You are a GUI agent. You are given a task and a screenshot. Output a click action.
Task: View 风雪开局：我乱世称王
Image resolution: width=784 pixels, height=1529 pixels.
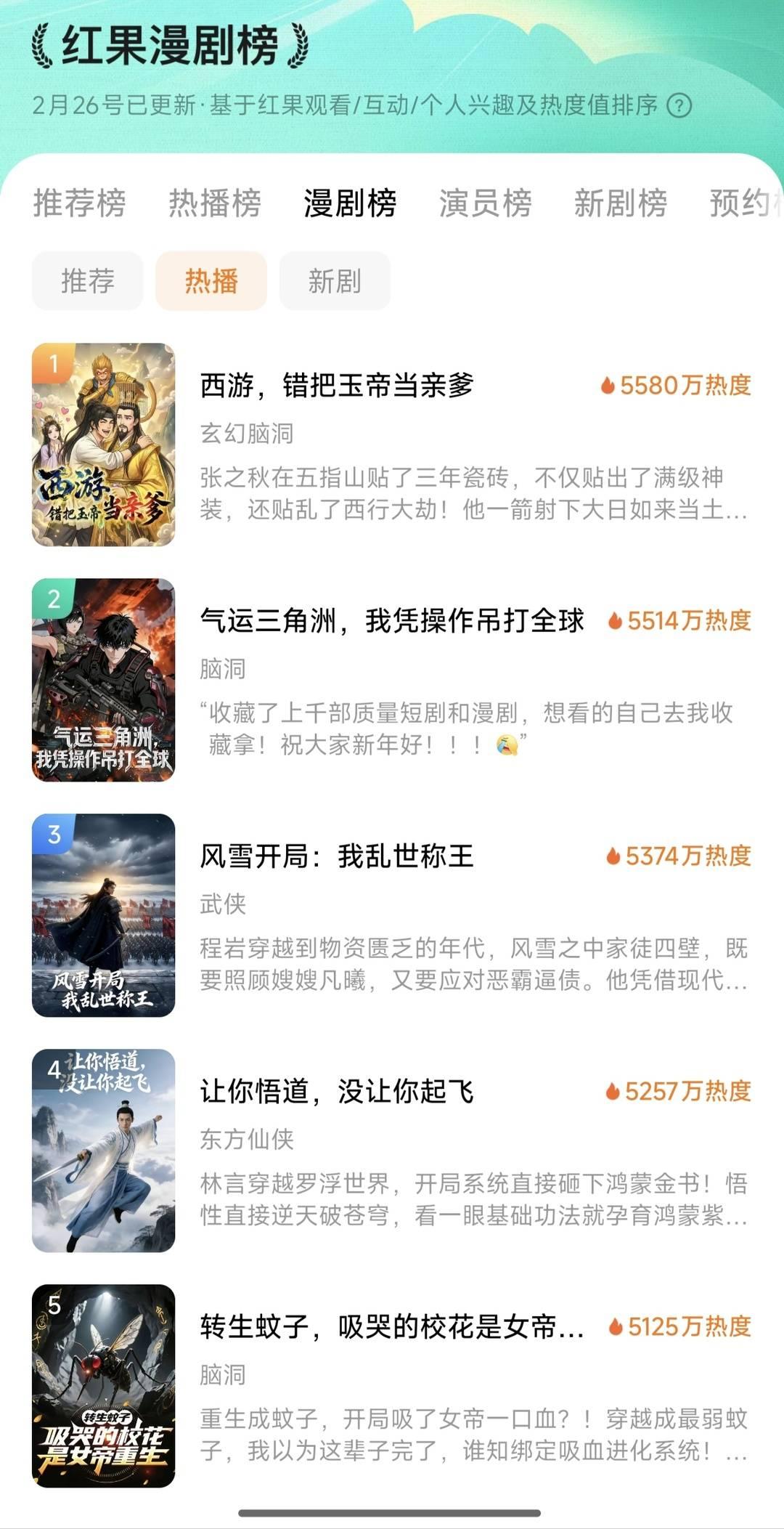tap(337, 856)
